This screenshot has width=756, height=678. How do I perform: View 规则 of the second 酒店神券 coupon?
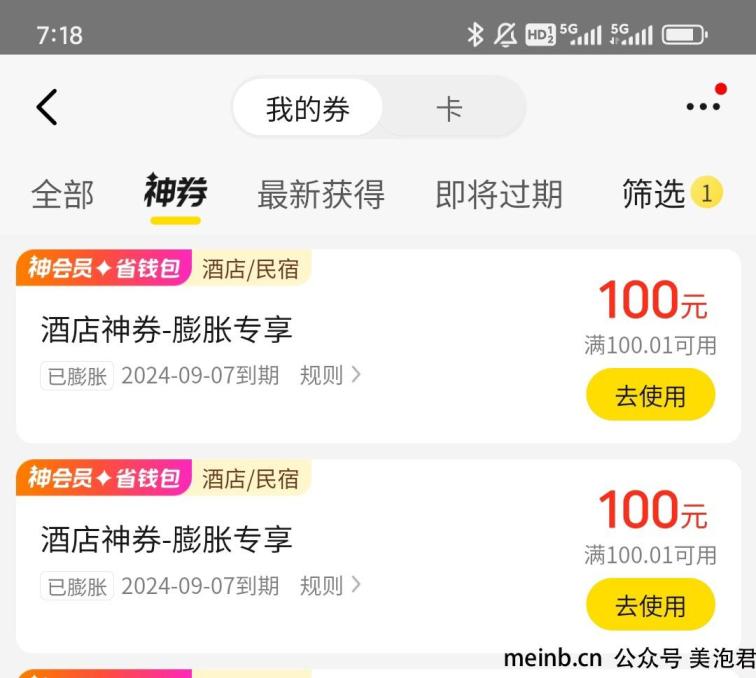coord(329,586)
